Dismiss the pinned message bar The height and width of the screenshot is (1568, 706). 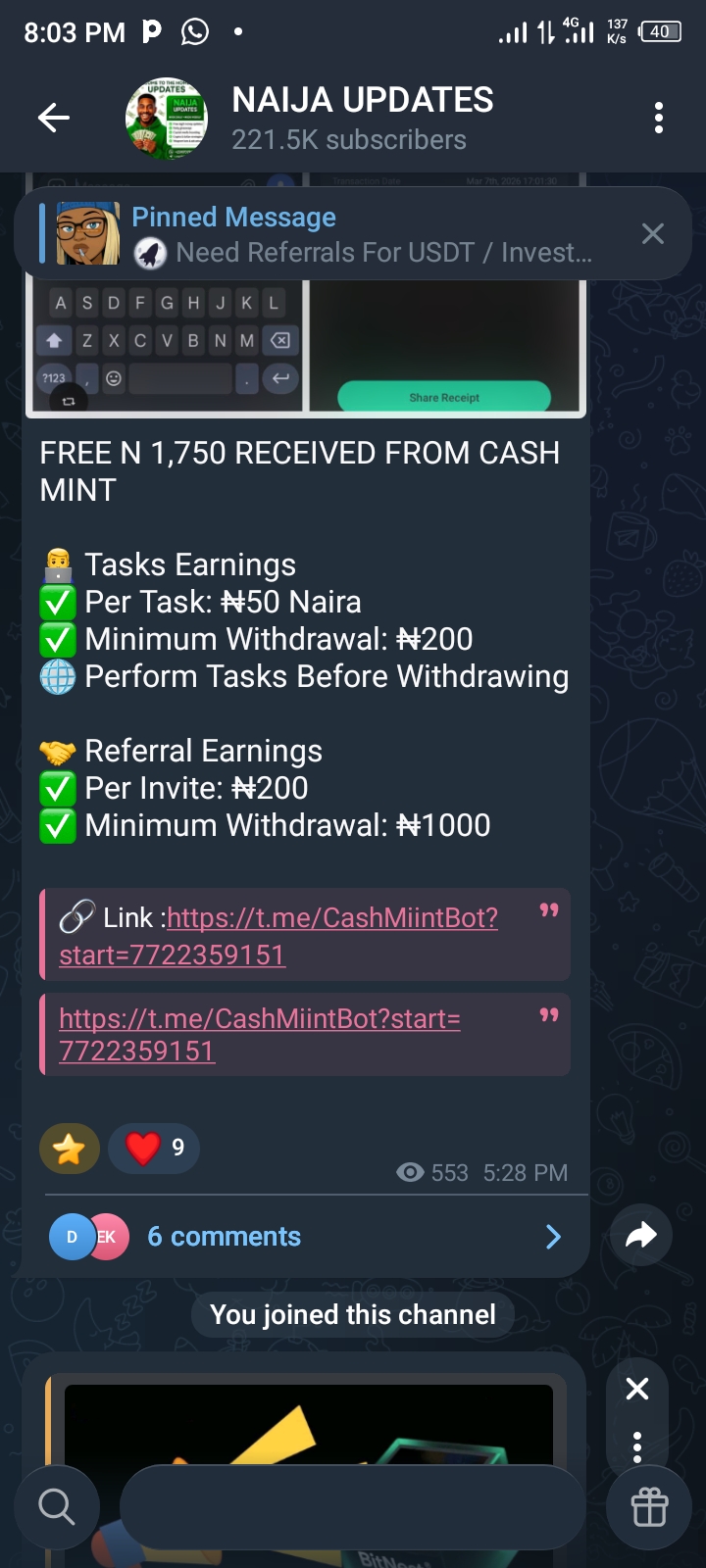[x=652, y=234]
